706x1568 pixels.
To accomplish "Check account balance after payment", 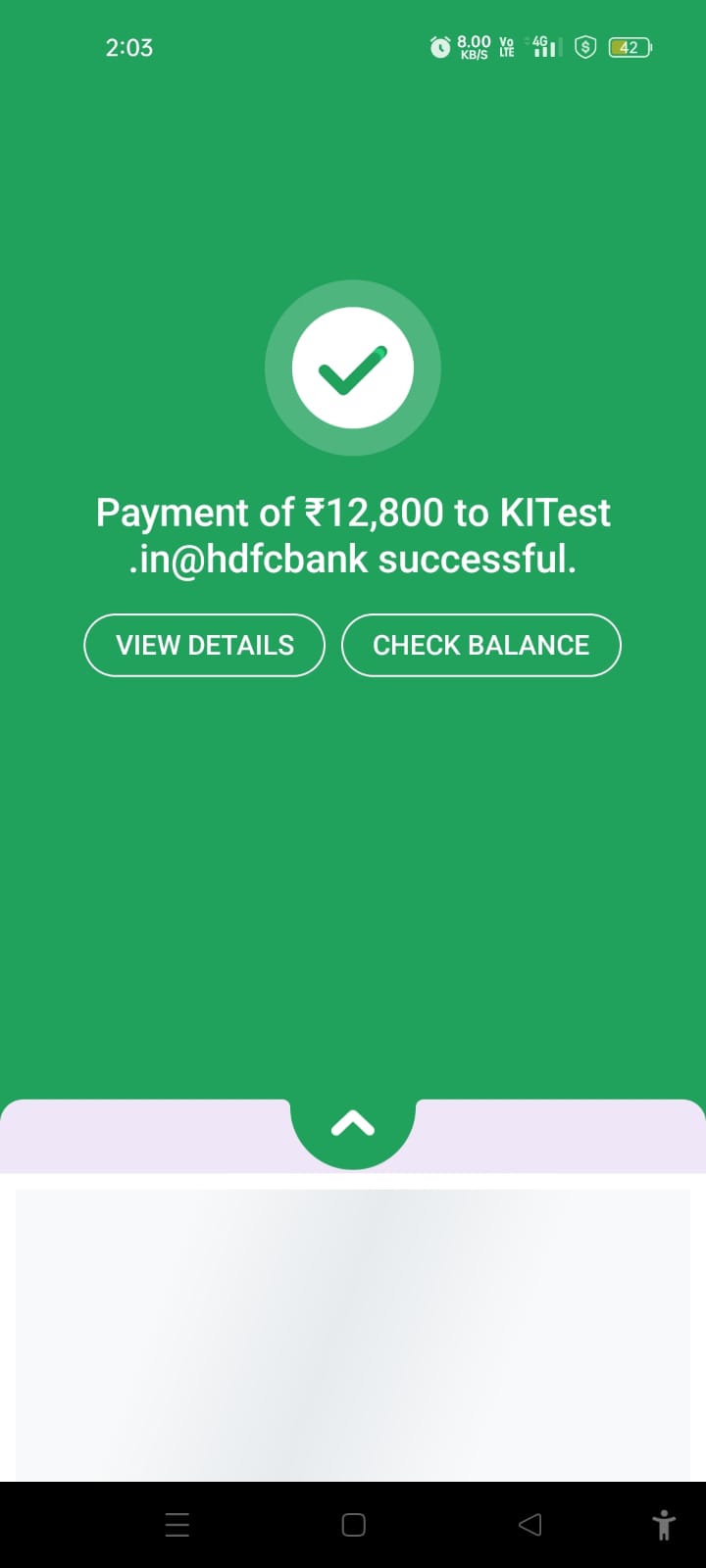I will 480,645.
